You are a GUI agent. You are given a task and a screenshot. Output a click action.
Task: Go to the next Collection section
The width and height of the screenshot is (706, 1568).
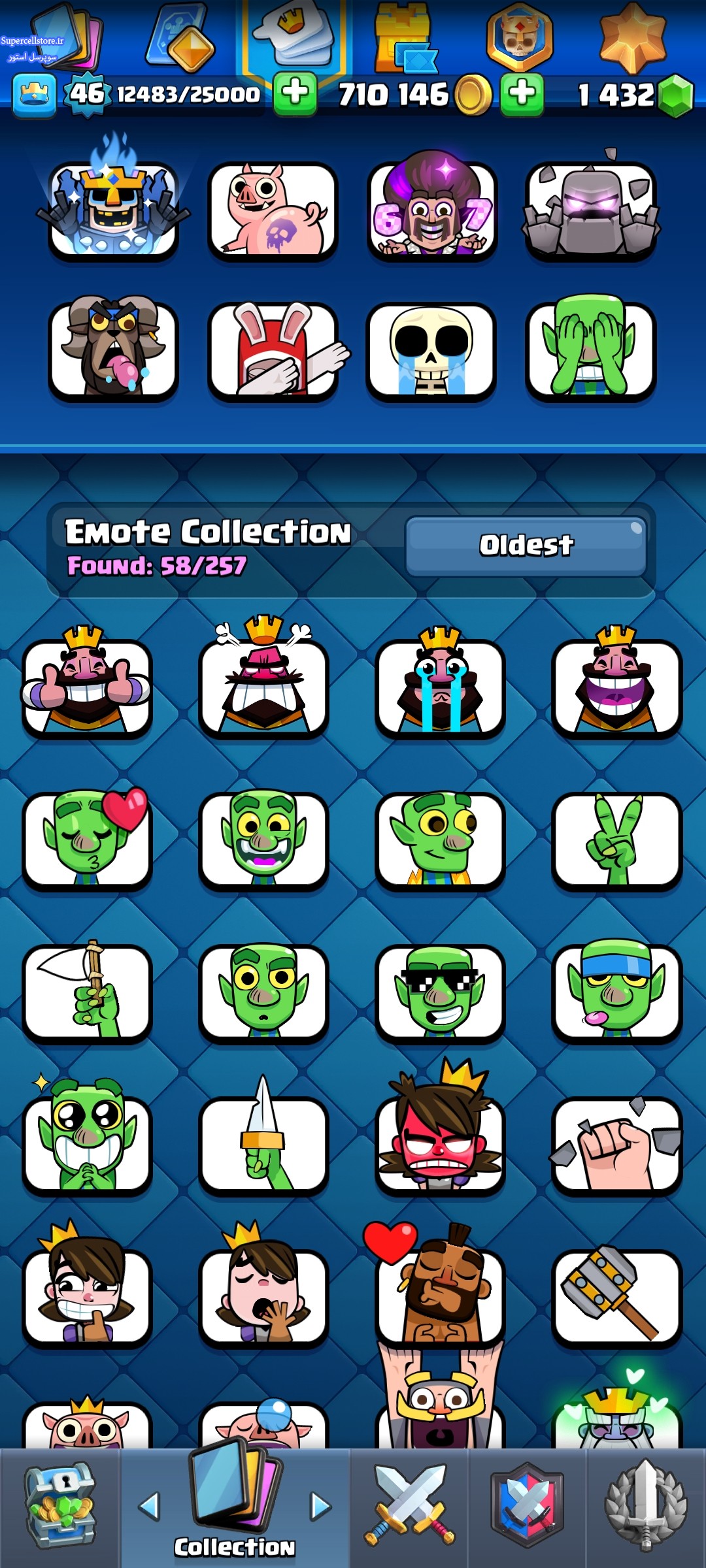320,1506
